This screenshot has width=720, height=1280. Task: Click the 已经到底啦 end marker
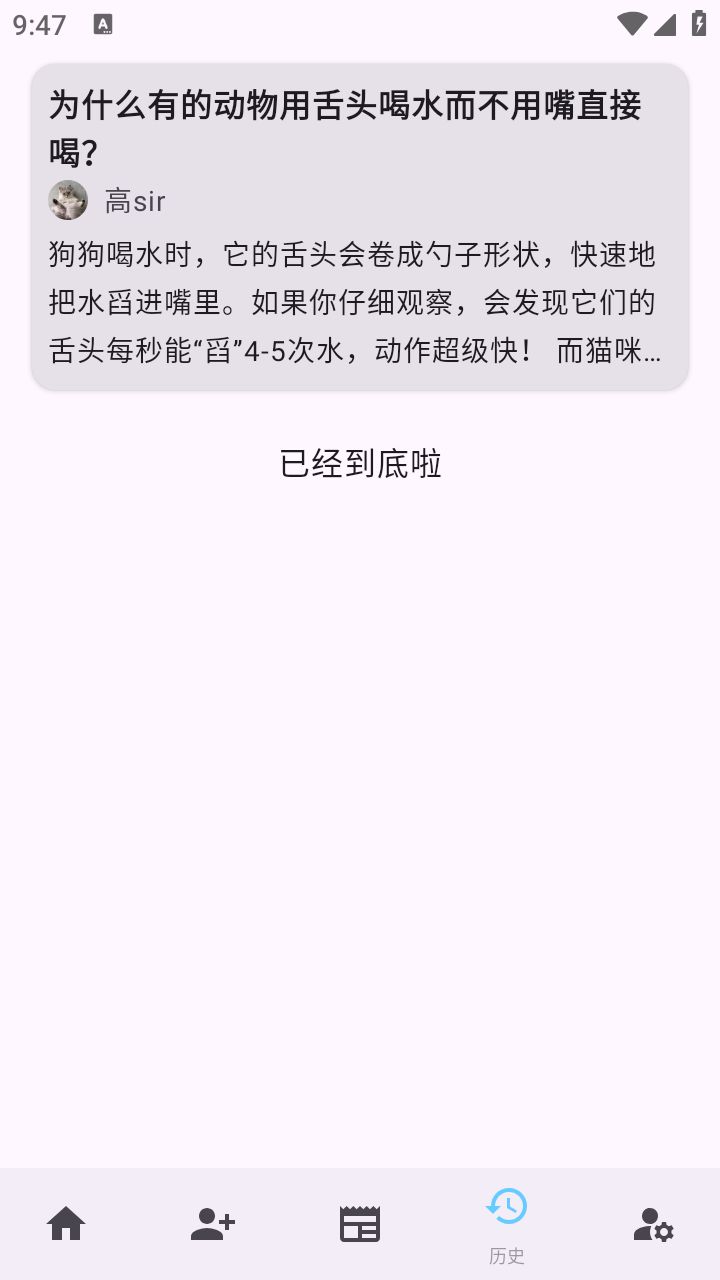(x=360, y=463)
